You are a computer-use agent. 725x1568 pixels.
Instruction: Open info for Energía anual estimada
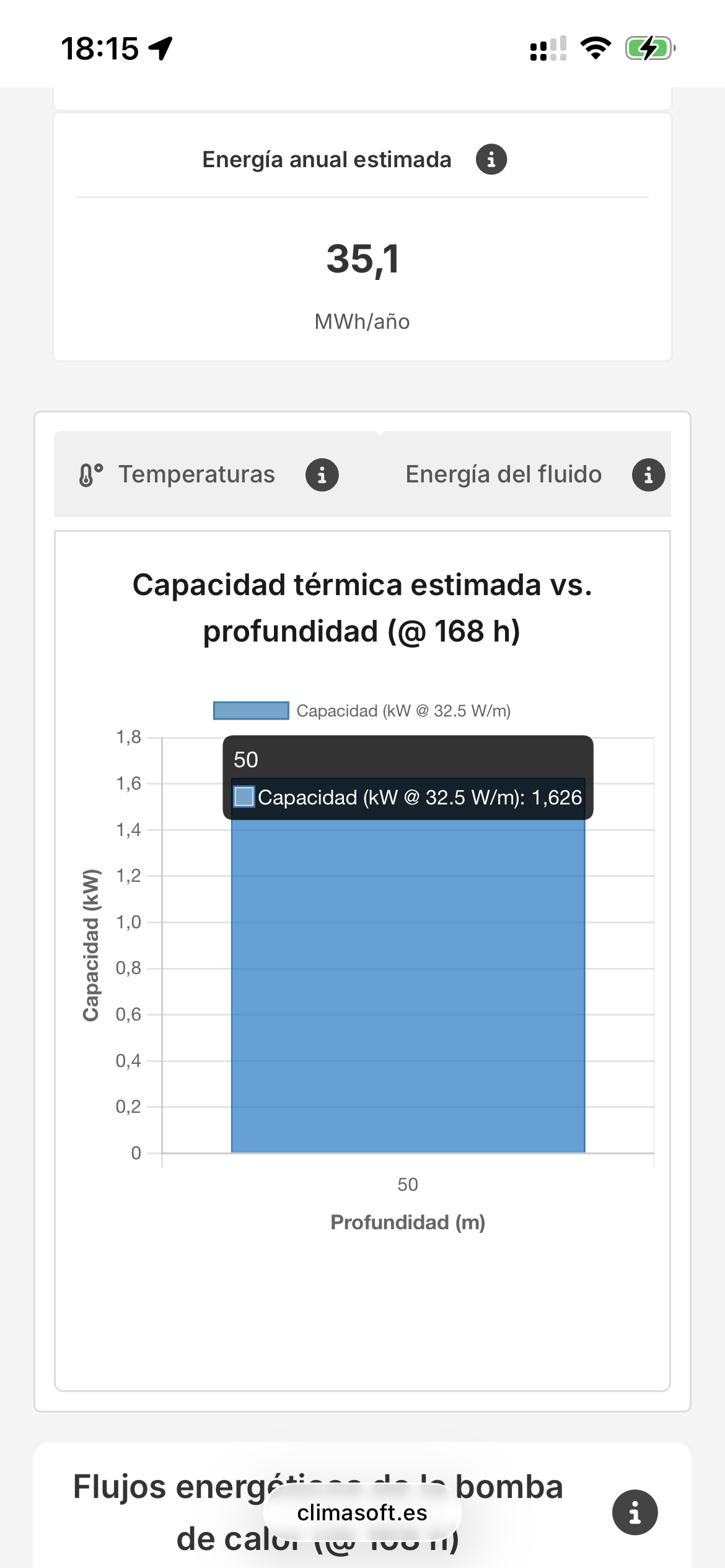[491, 160]
